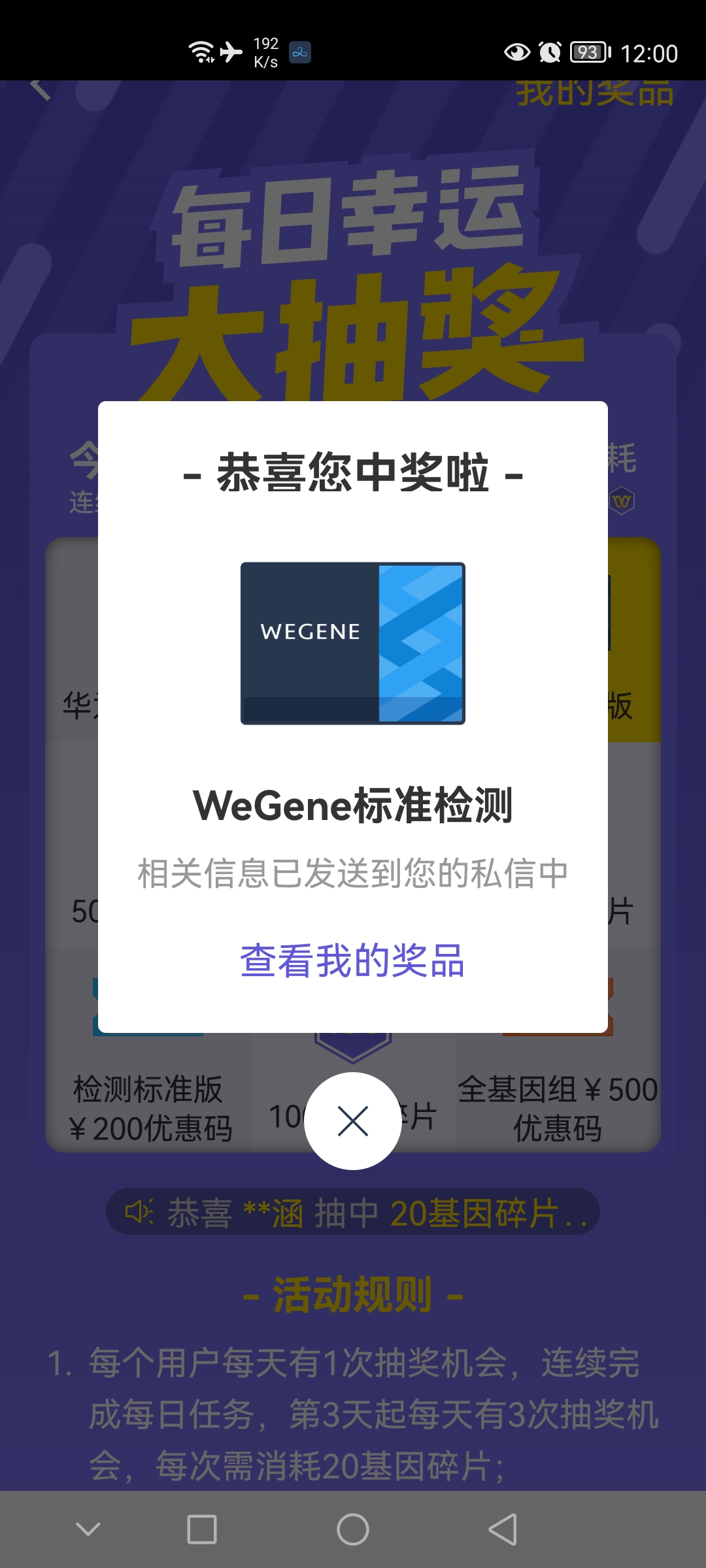The width and height of the screenshot is (706, 1568).
Task: Dismiss the prize dialog with the X button
Action: pyautogui.click(x=353, y=1121)
